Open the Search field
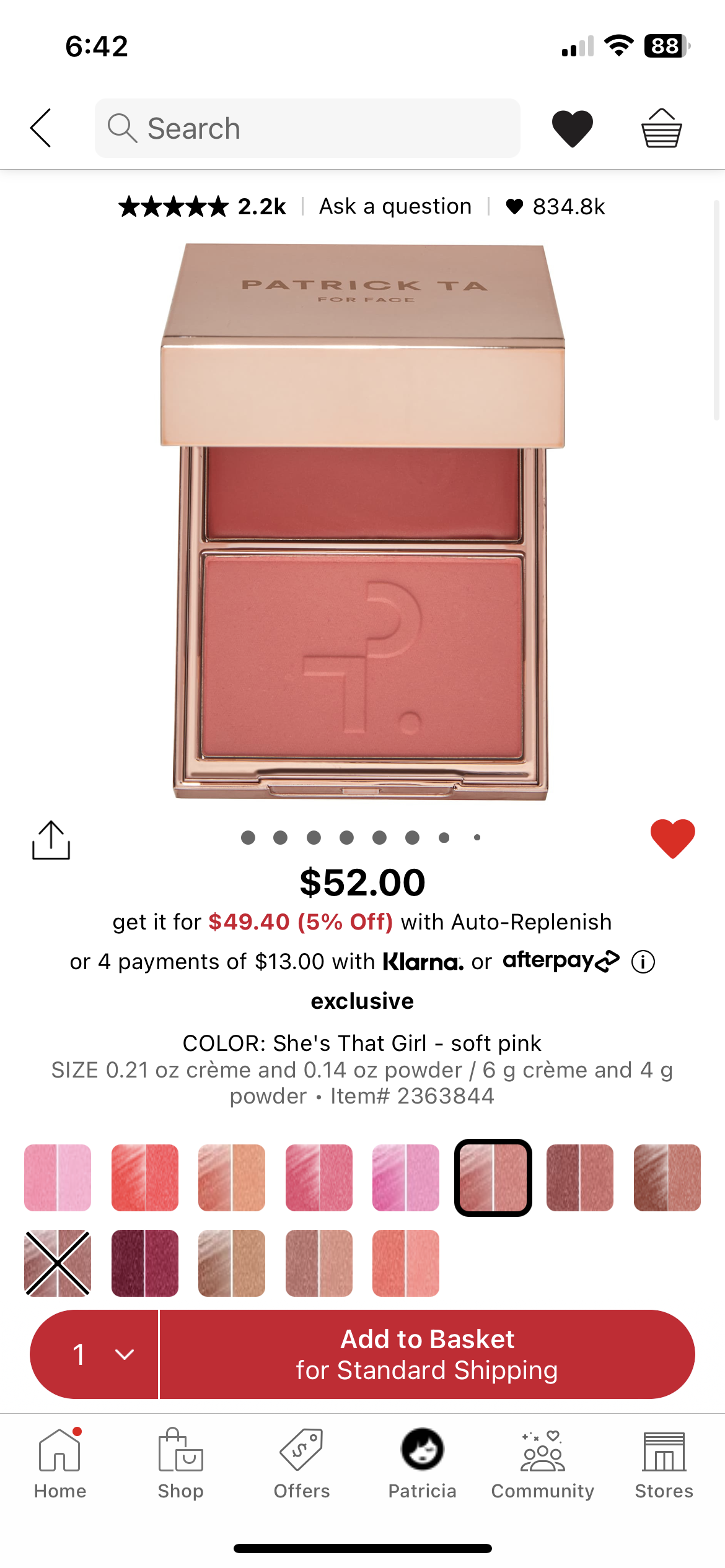 point(307,128)
